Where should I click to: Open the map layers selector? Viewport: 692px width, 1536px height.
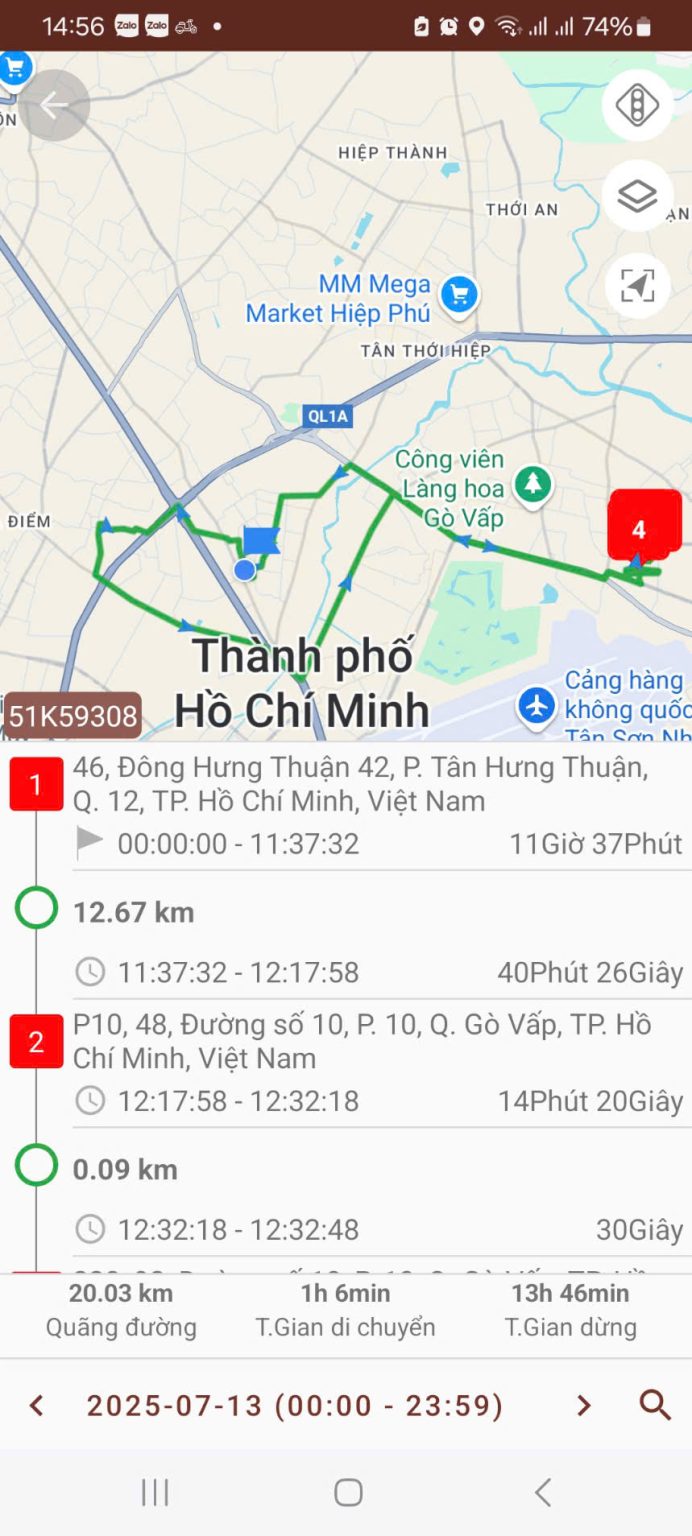click(637, 196)
